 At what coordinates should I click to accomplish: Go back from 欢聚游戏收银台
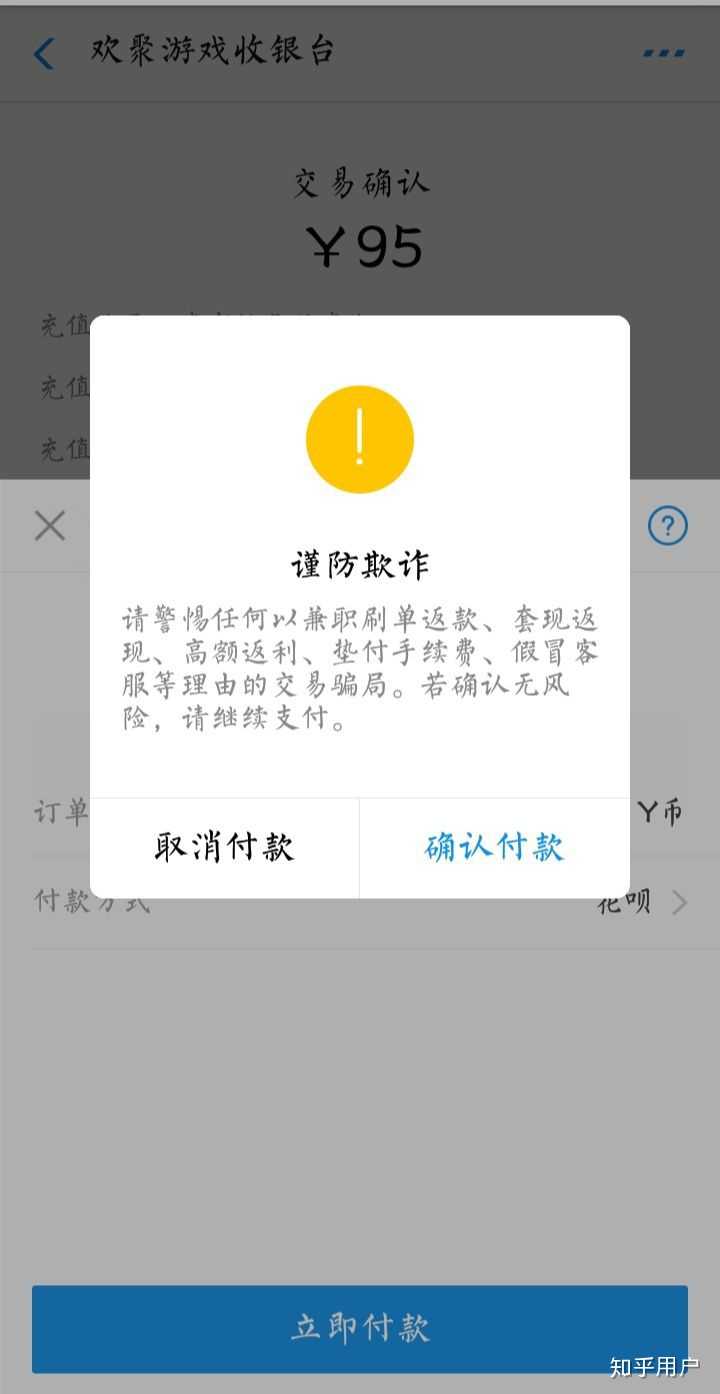pyautogui.click(x=44, y=53)
